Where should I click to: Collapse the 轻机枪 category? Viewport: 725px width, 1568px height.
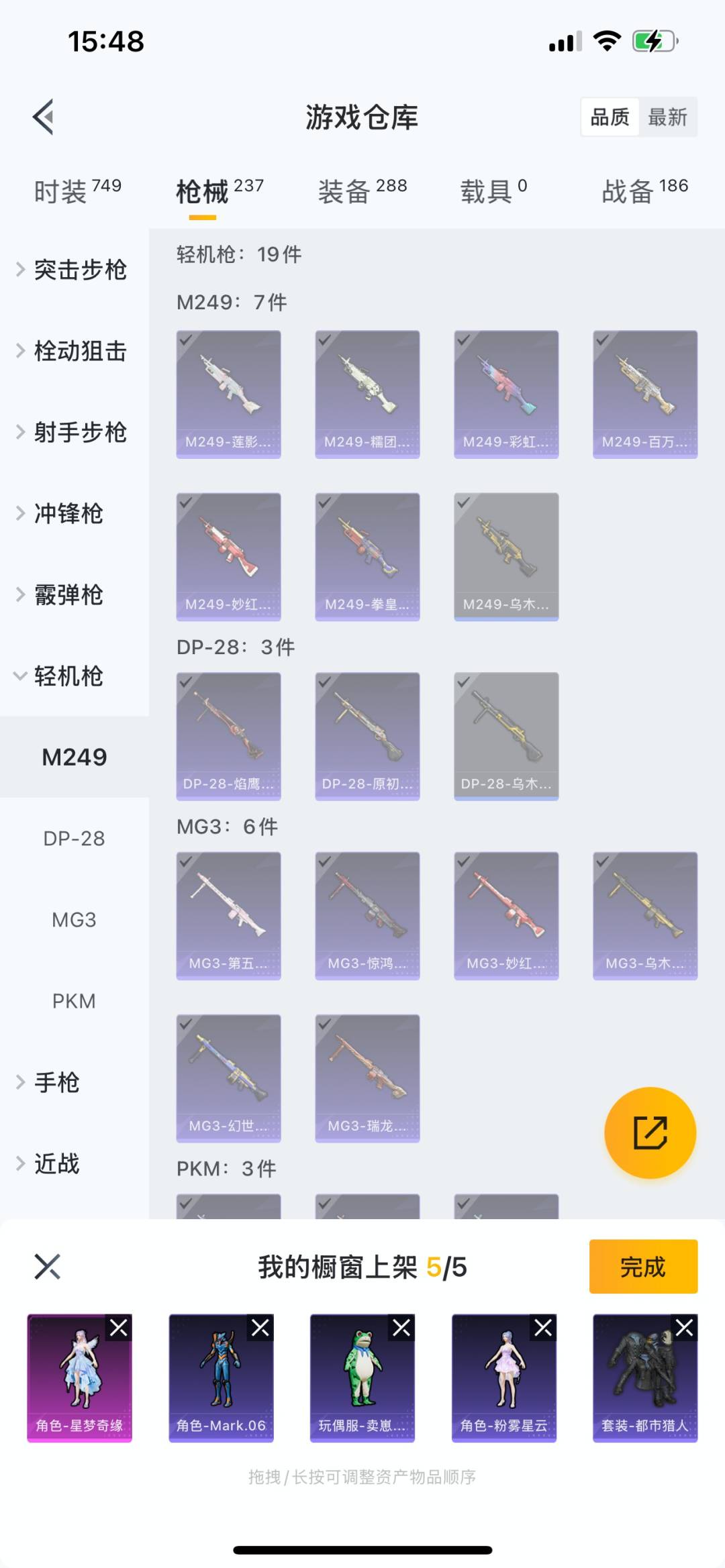point(68,676)
